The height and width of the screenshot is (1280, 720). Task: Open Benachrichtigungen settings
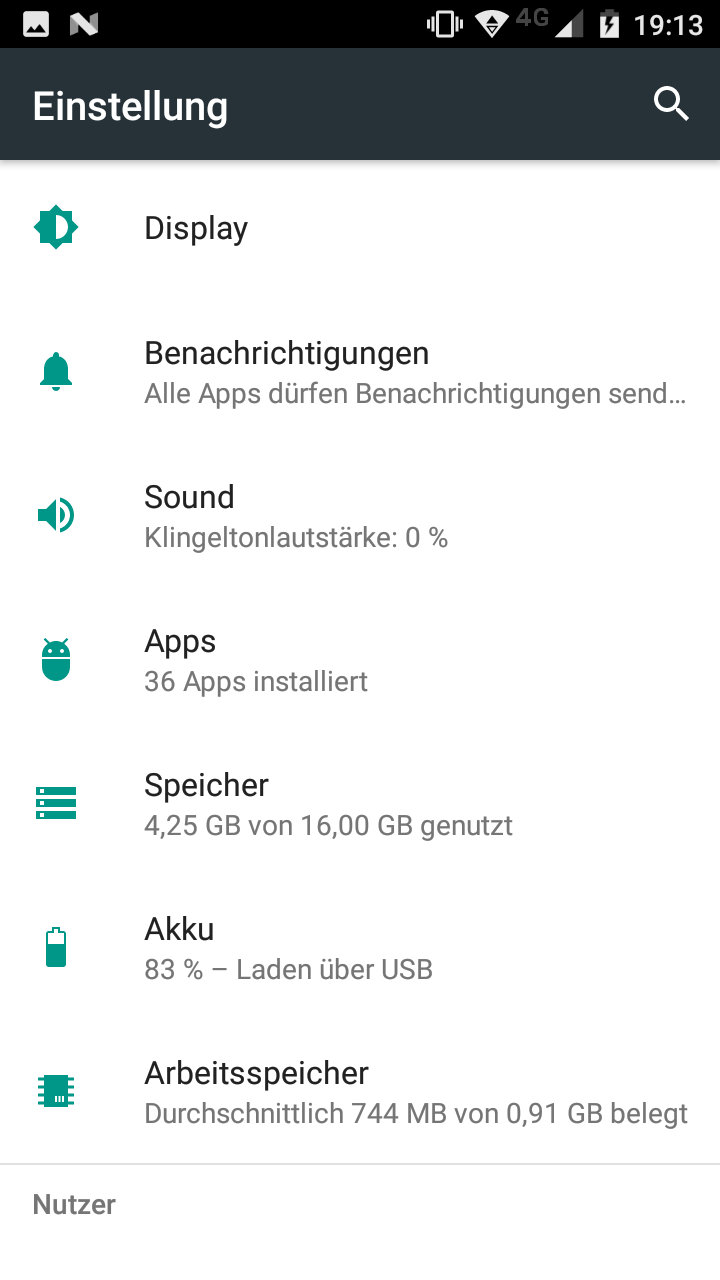pyautogui.click(x=360, y=372)
